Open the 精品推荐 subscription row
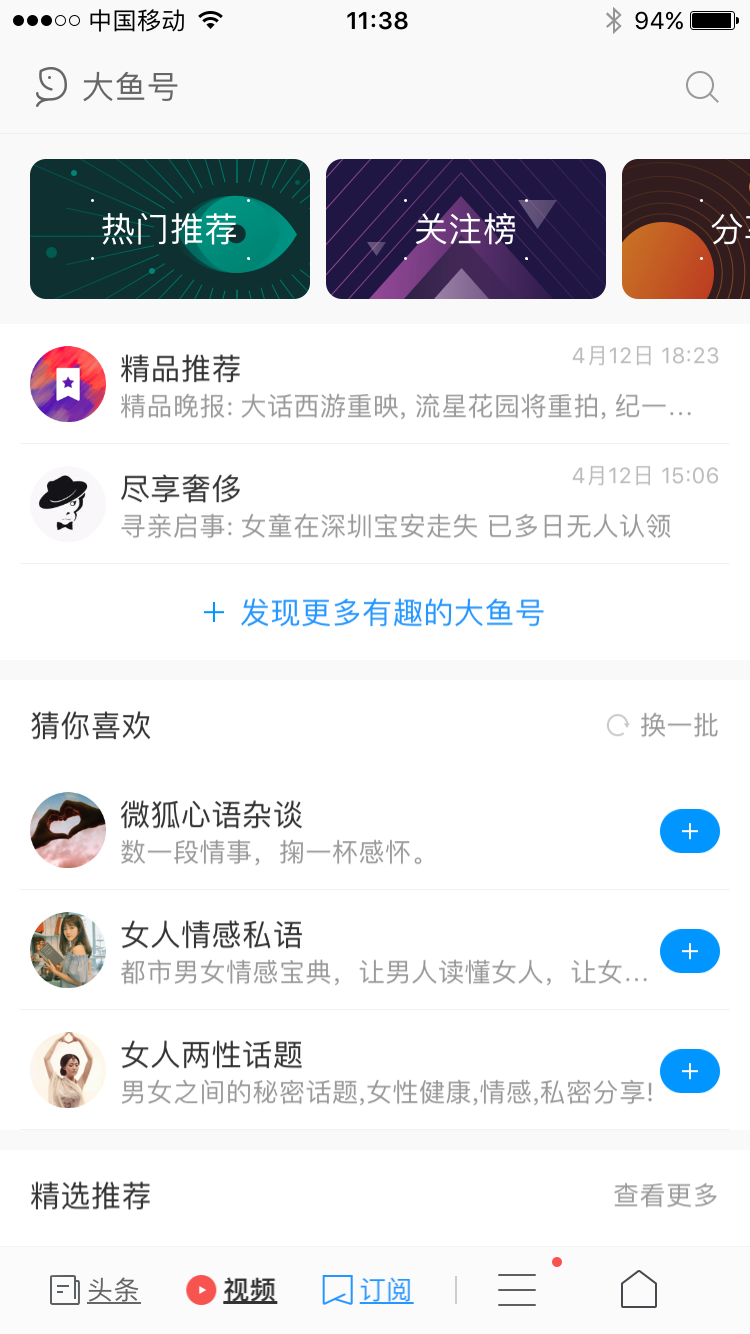This screenshot has width=750, height=1334. (375, 384)
